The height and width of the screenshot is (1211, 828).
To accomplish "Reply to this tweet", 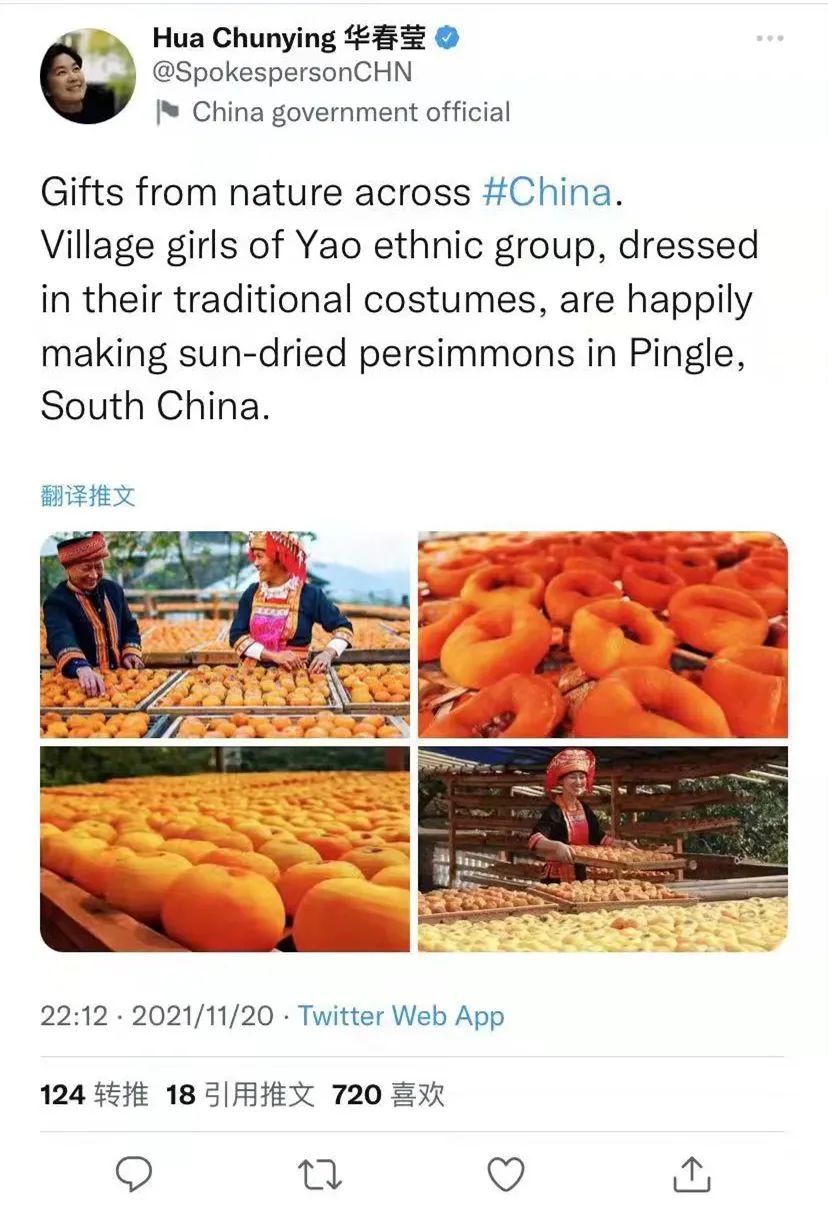I will click(x=134, y=1174).
